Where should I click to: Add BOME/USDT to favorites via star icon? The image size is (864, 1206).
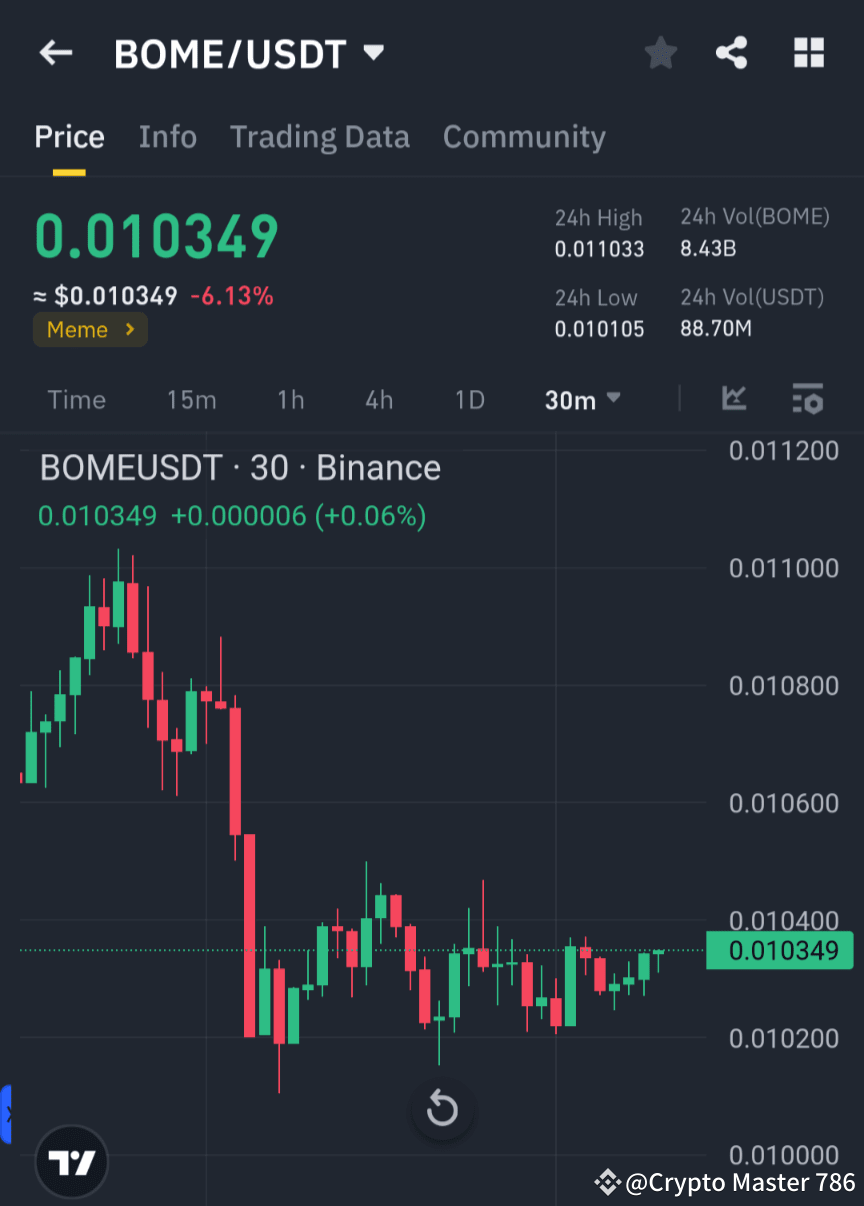click(660, 53)
